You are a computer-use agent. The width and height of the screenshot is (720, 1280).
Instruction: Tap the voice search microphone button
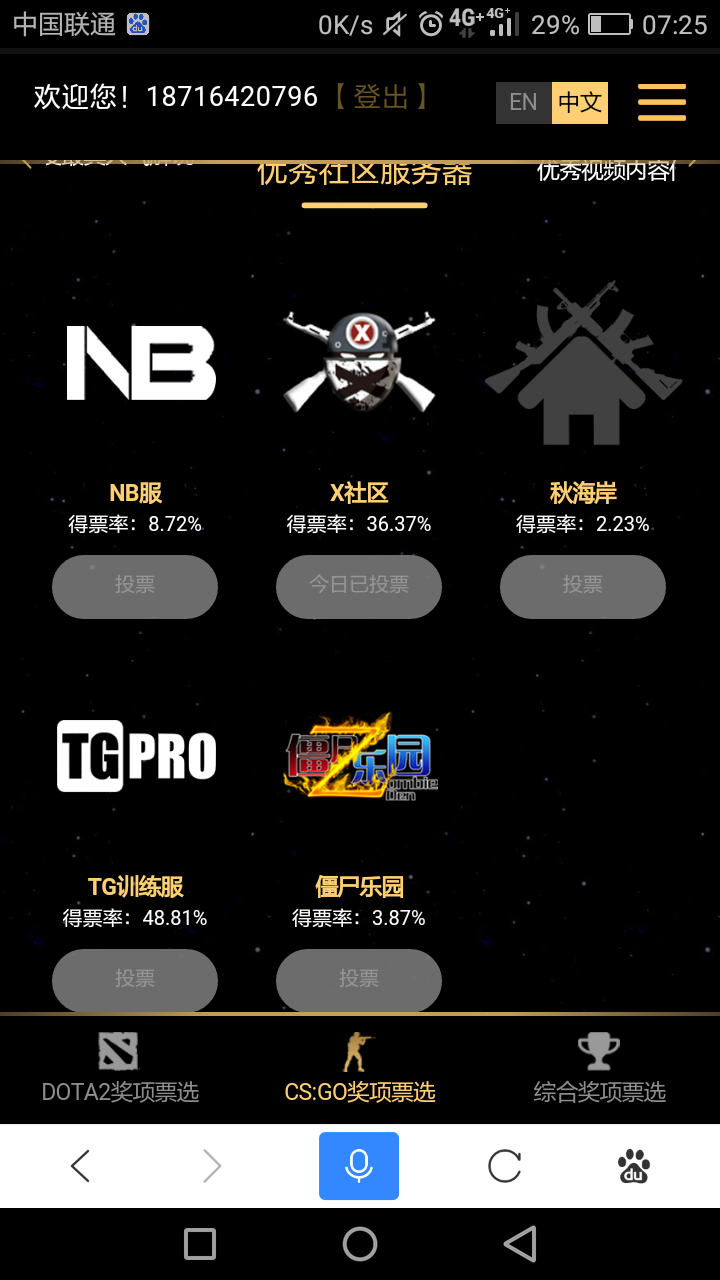(359, 1165)
